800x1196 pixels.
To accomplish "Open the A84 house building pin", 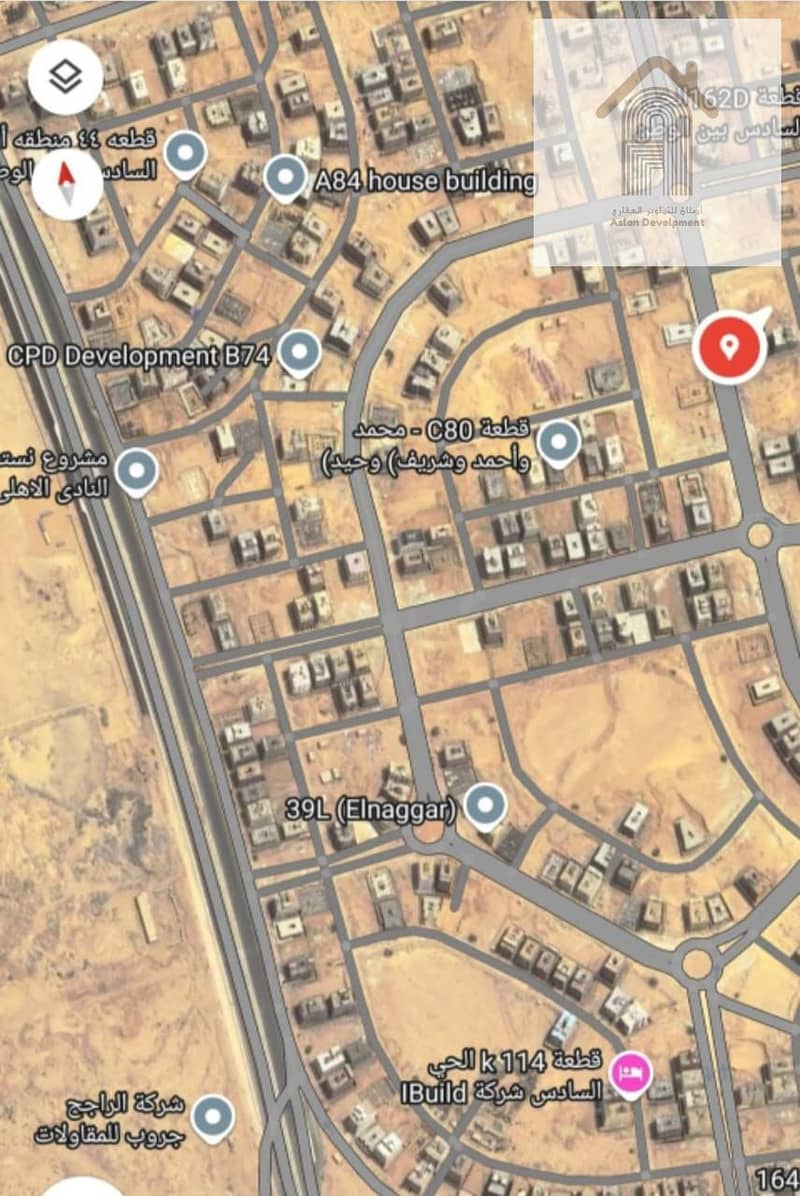I will coord(285,179).
